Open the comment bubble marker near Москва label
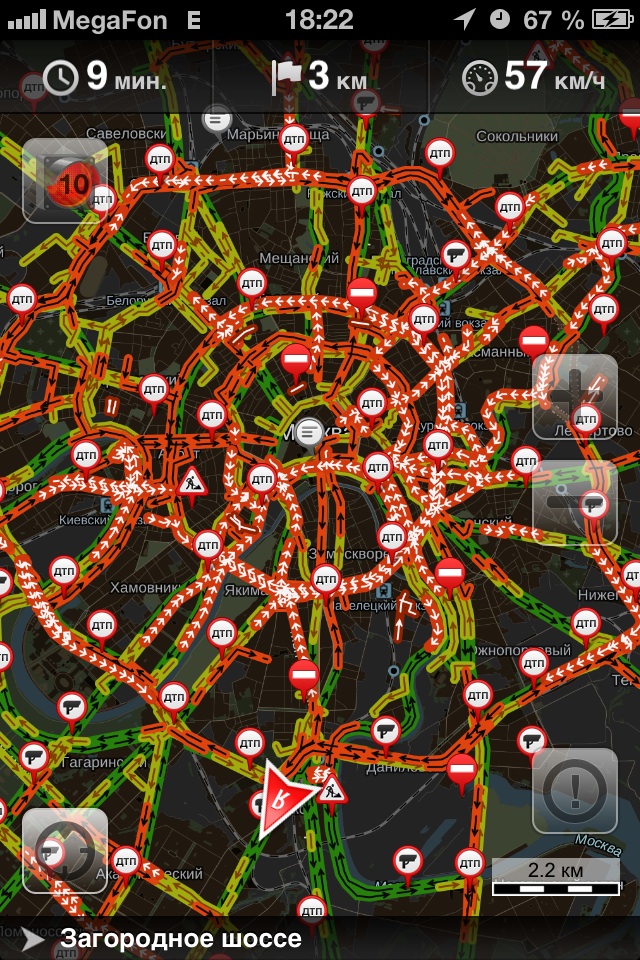Screen dimensions: 640x960 pyautogui.click(x=309, y=435)
